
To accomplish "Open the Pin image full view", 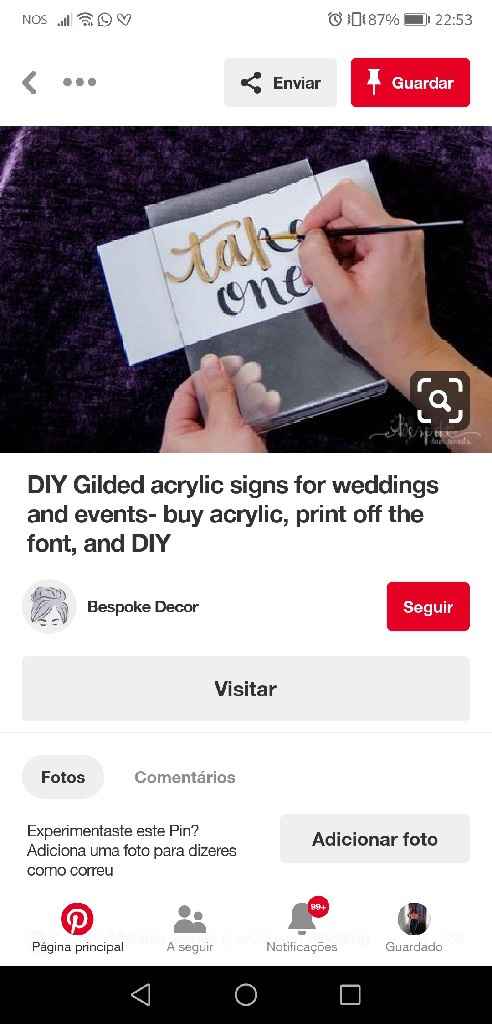I will [246, 289].
